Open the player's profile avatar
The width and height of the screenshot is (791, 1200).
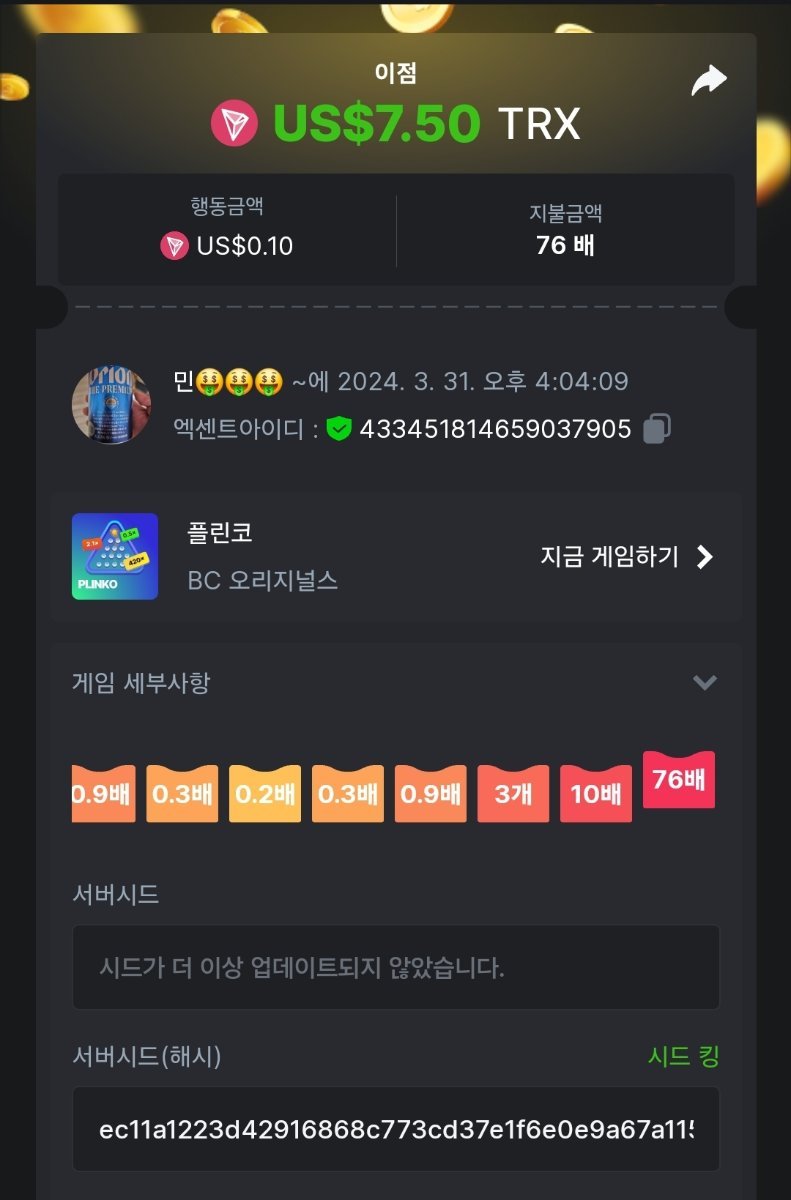111,404
